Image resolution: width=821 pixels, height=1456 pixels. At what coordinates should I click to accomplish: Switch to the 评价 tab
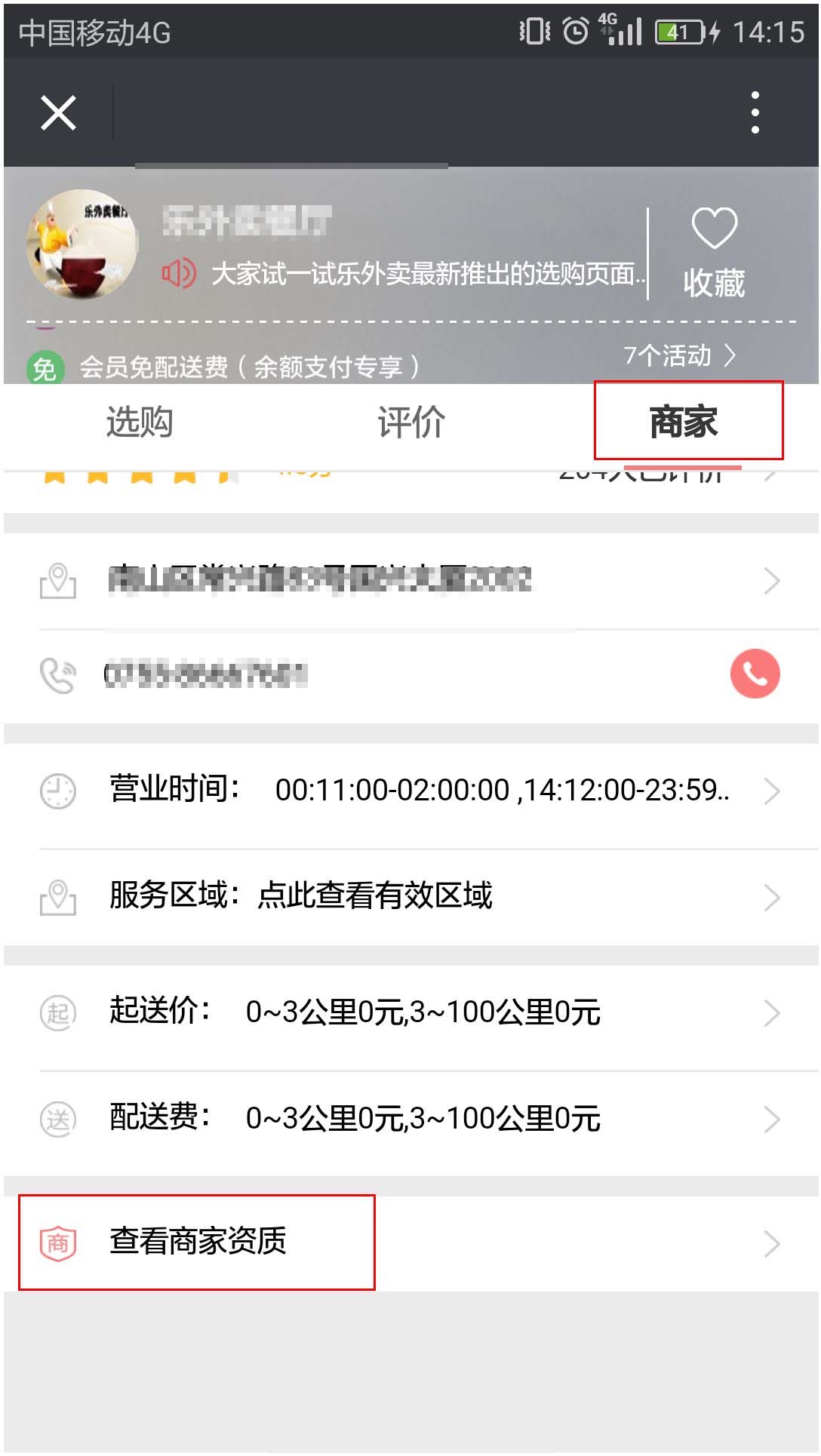pos(410,423)
